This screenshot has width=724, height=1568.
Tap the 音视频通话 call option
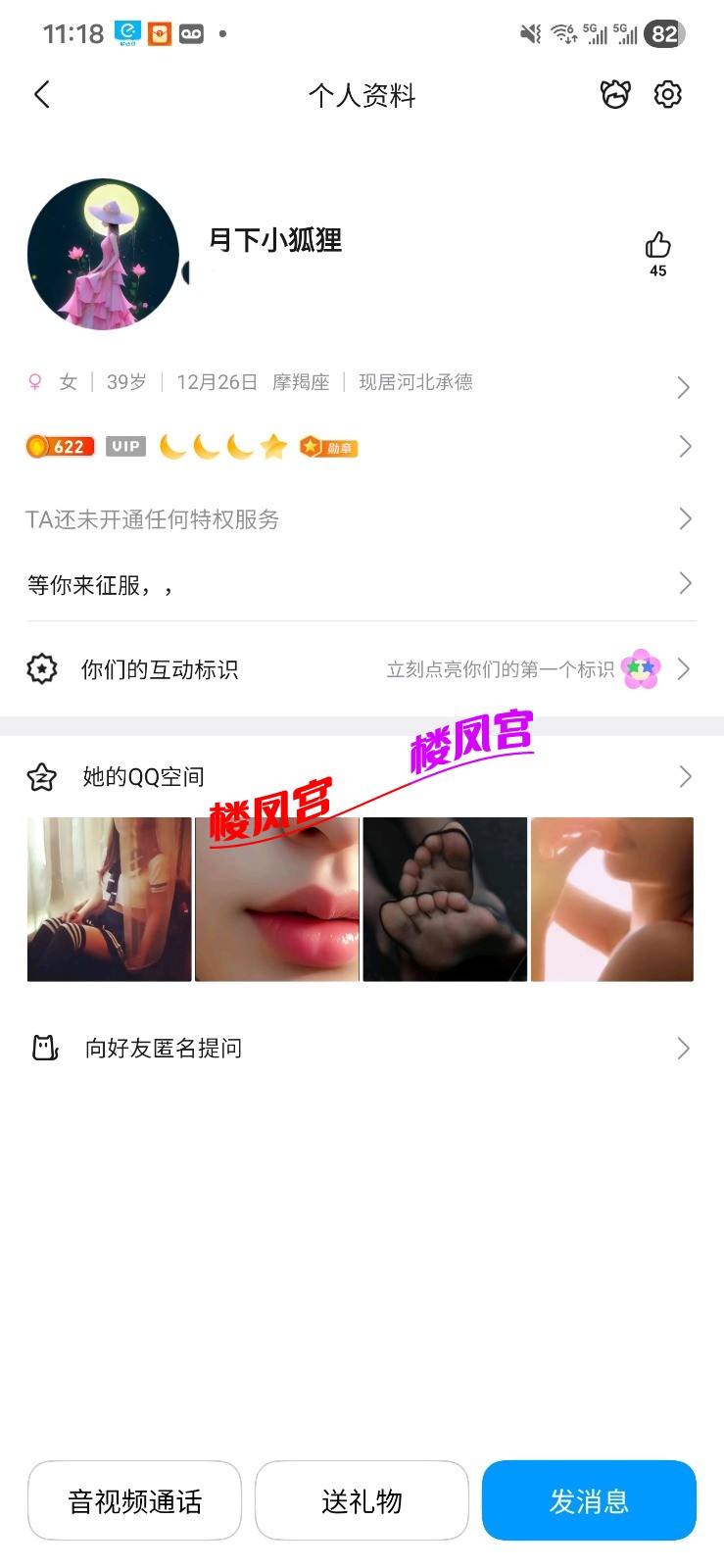134,1500
